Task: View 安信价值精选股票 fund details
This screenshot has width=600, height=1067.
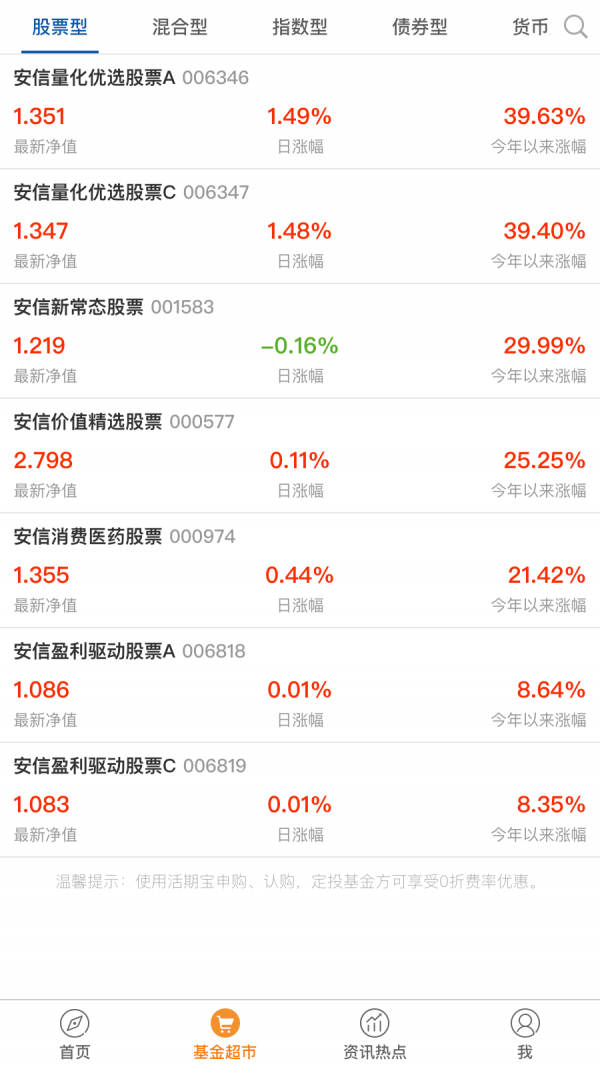Action: [300, 456]
